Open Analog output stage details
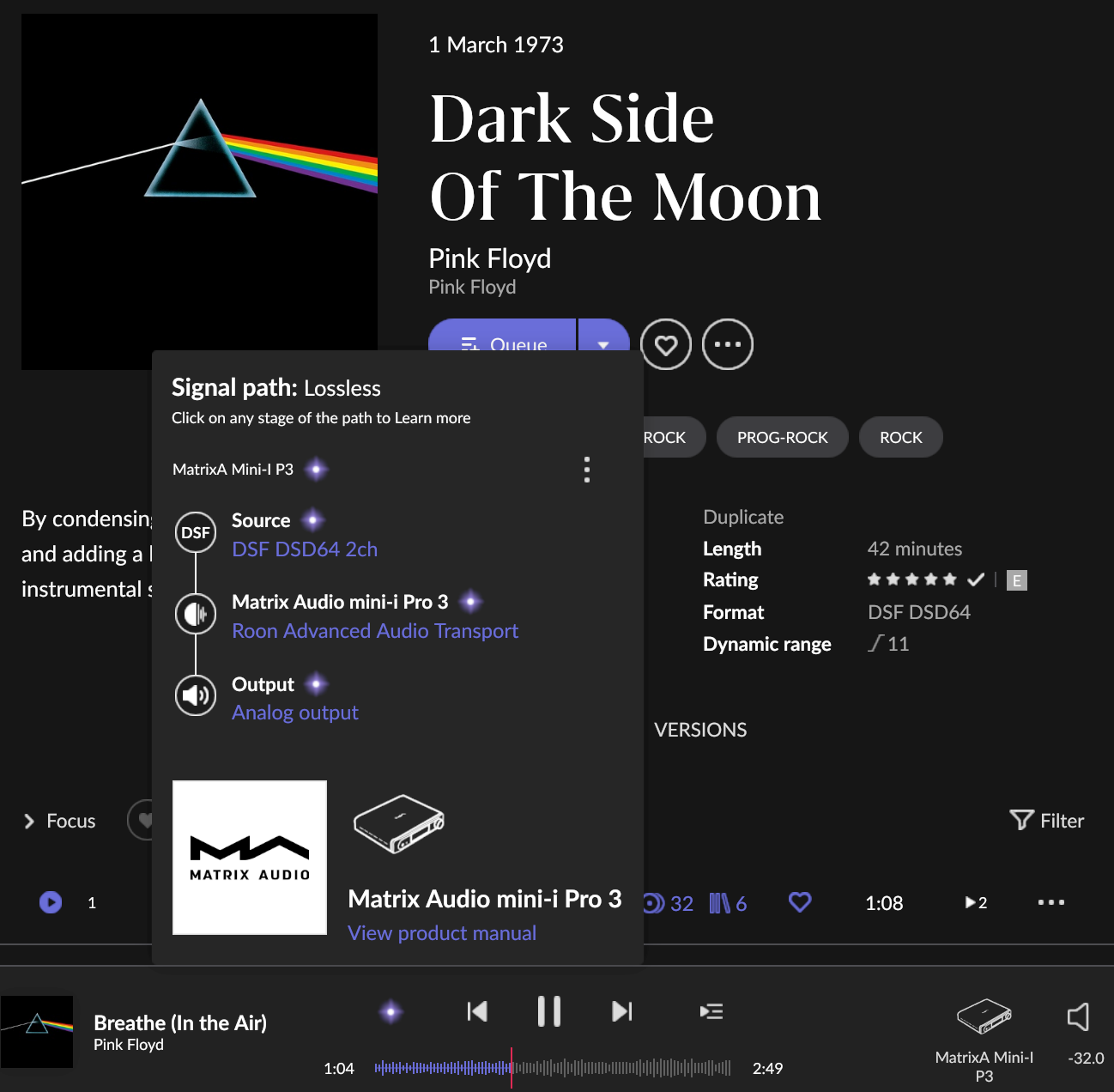1114x1092 pixels. click(x=295, y=713)
